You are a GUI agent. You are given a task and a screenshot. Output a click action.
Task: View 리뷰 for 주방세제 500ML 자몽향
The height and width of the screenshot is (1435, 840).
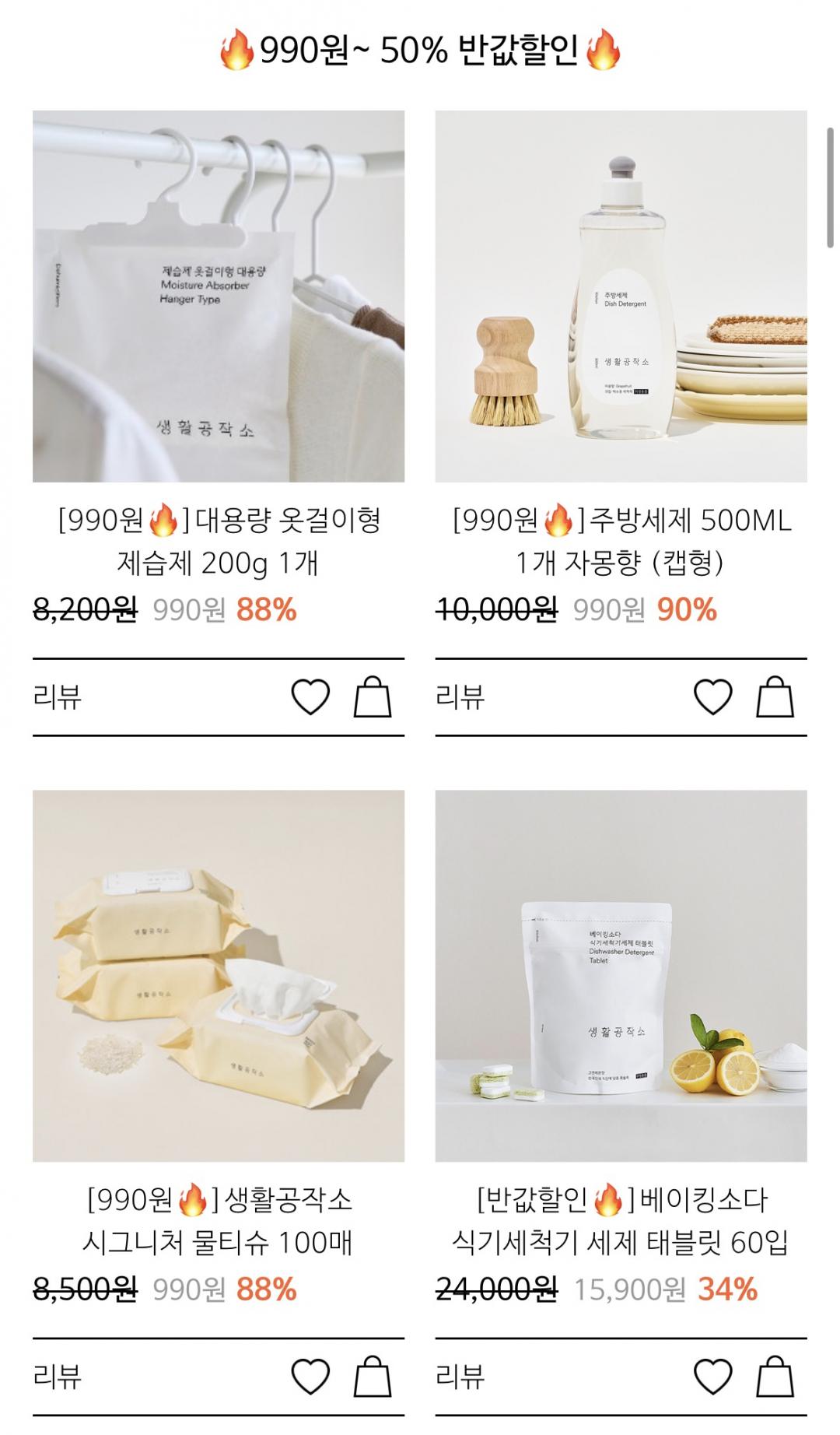(x=460, y=696)
